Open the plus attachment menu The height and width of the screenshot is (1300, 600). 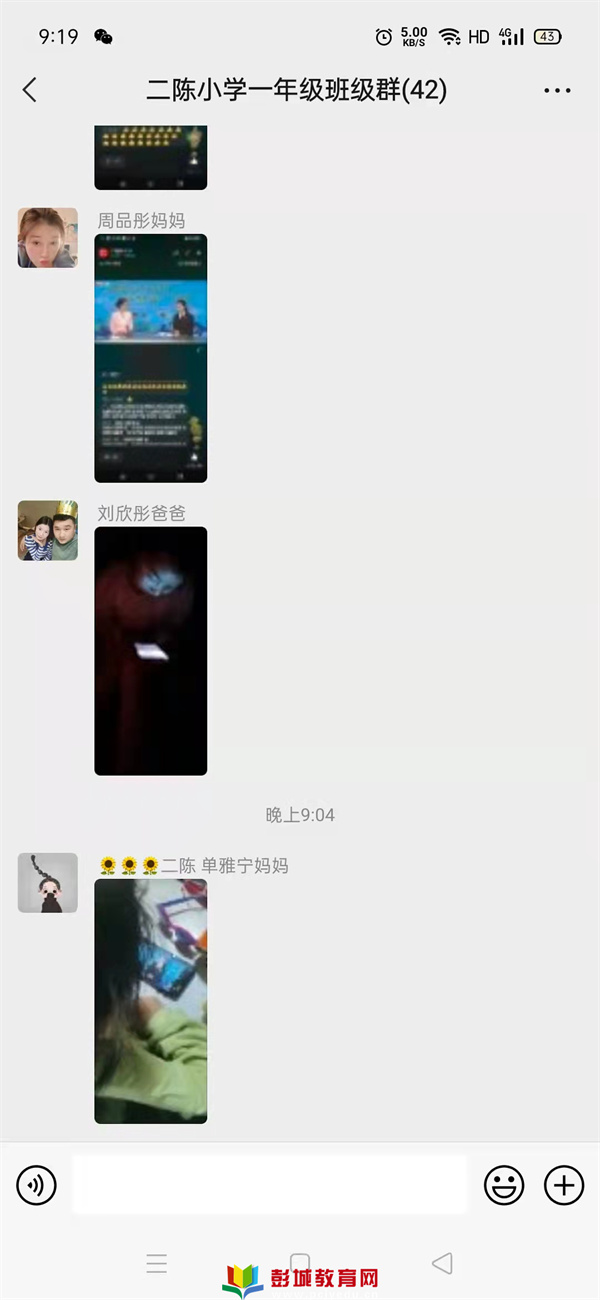pos(563,1186)
